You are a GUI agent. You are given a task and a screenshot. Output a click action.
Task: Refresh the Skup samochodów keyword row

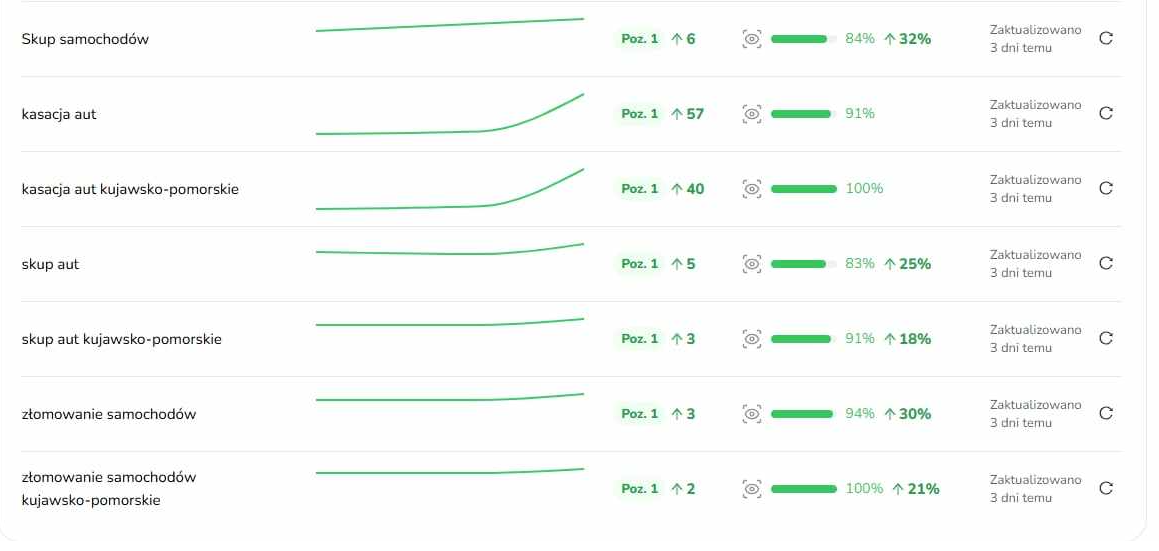1105,39
